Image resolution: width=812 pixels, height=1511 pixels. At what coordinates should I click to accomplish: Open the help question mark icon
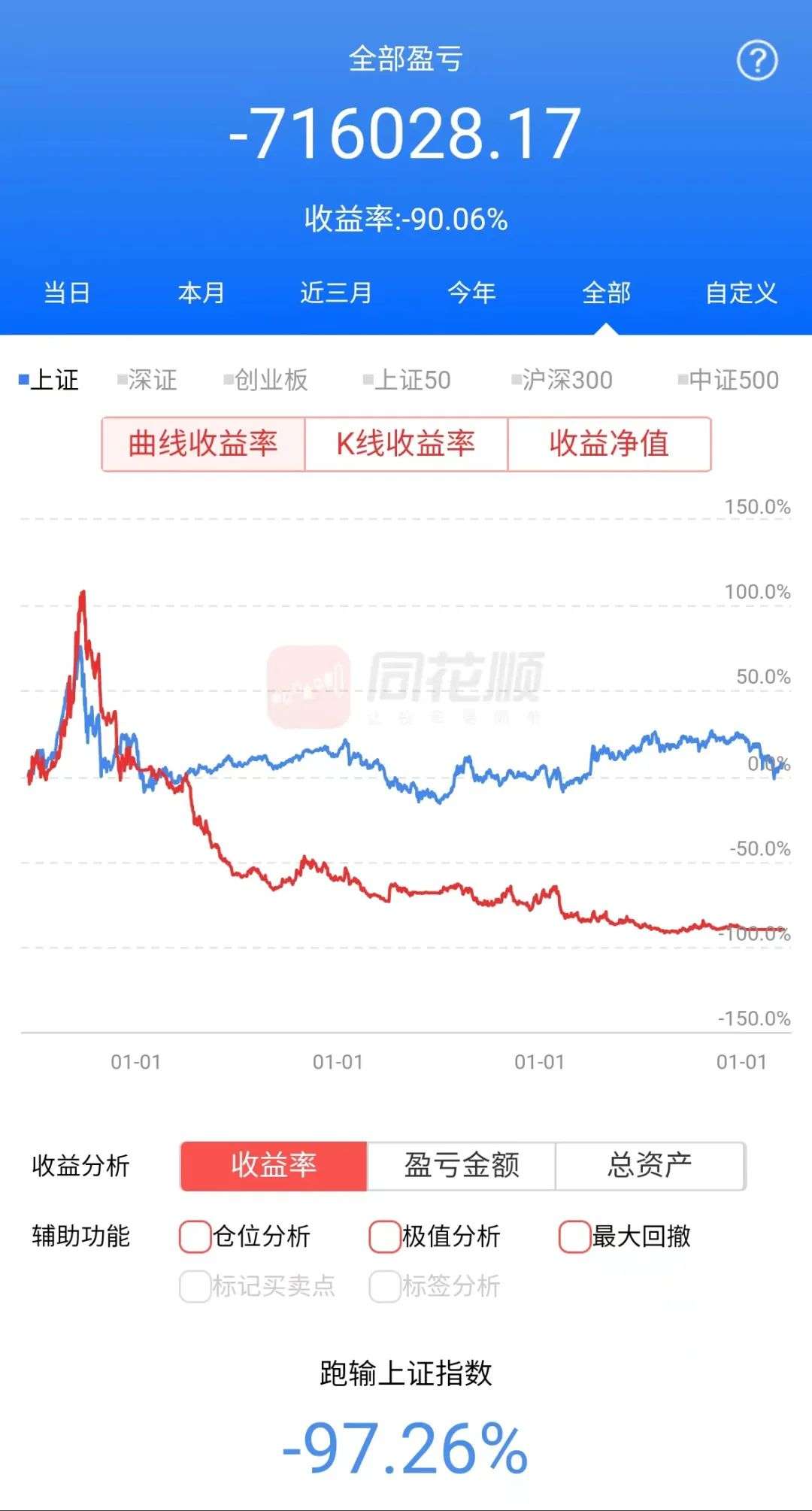(x=756, y=61)
